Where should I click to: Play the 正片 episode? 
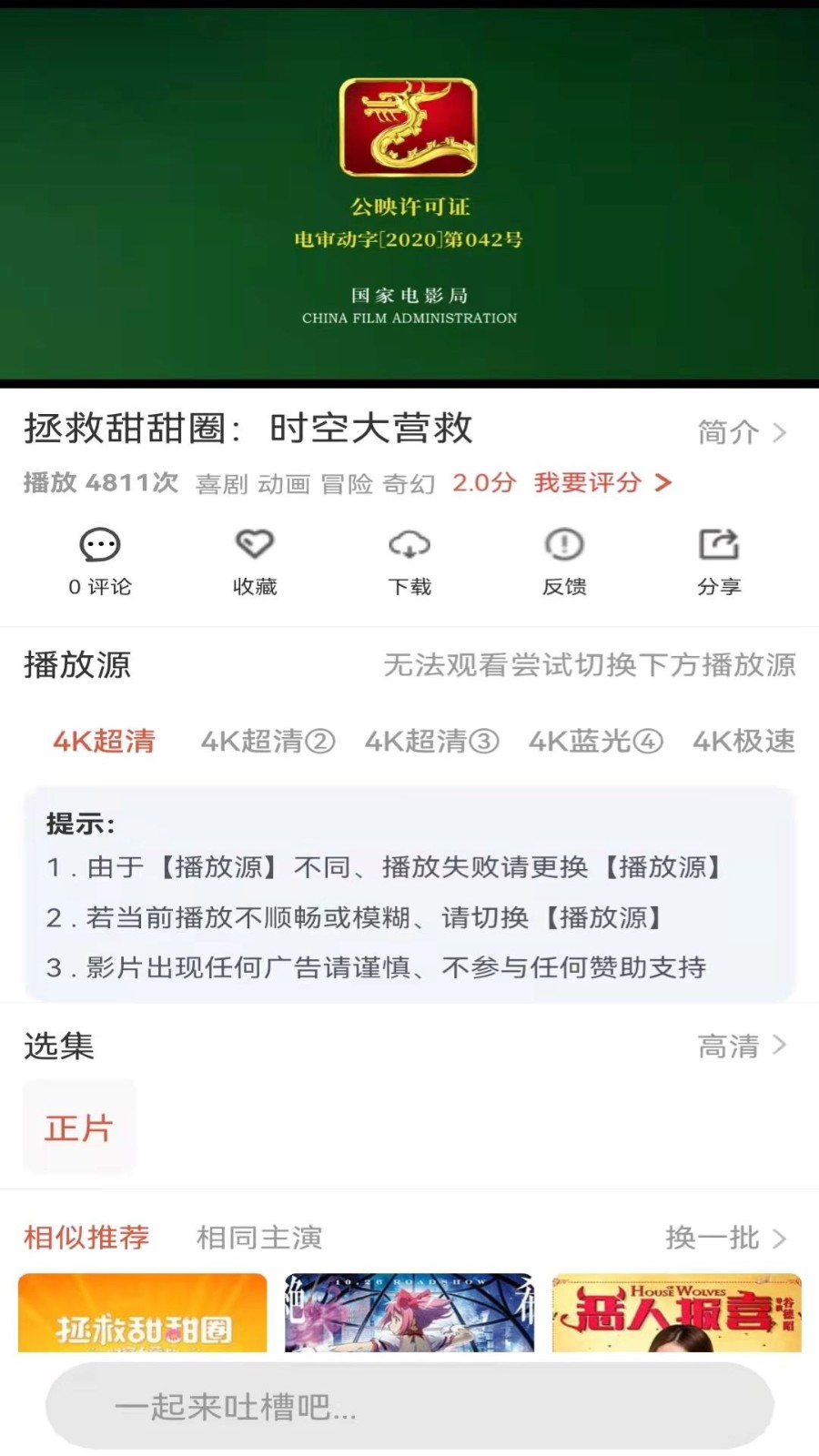(79, 1127)
